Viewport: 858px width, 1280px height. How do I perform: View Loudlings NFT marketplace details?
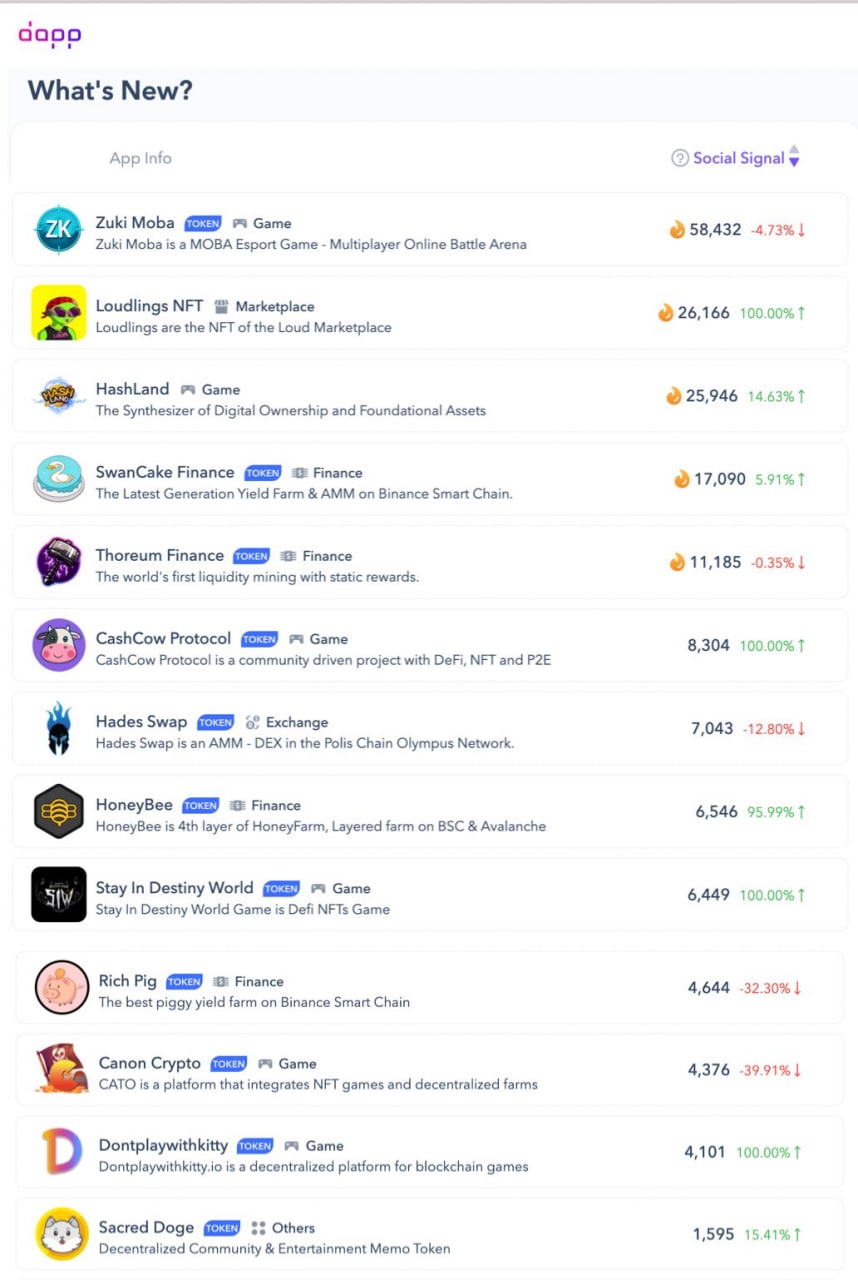149,306
